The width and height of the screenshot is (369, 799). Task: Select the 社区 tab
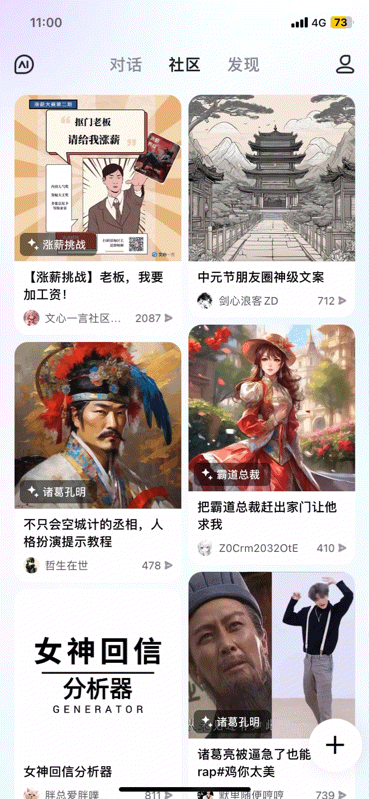pos(184,65)
